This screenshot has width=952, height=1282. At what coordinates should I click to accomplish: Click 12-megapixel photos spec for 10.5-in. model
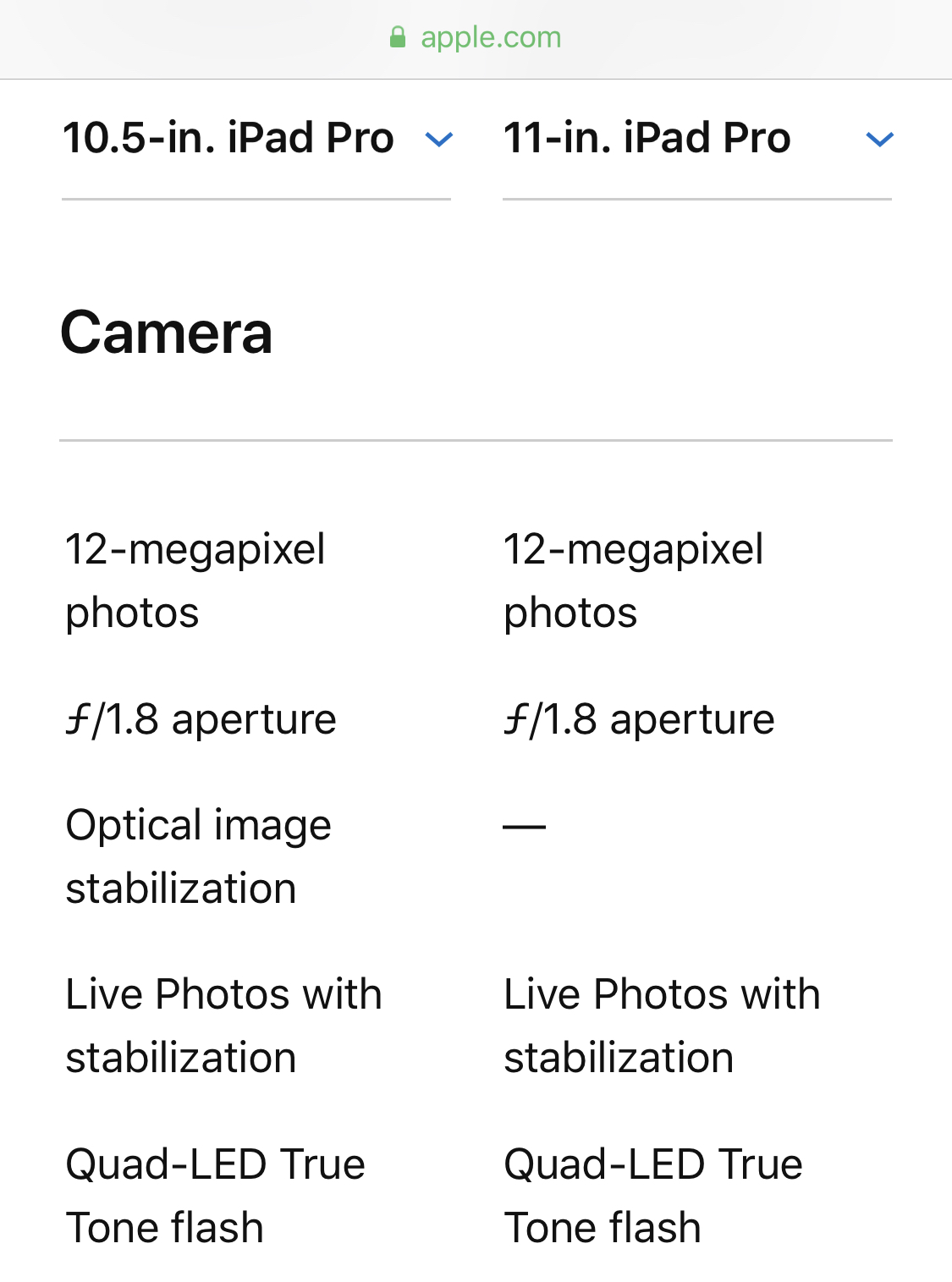click(x=196, y=580)
